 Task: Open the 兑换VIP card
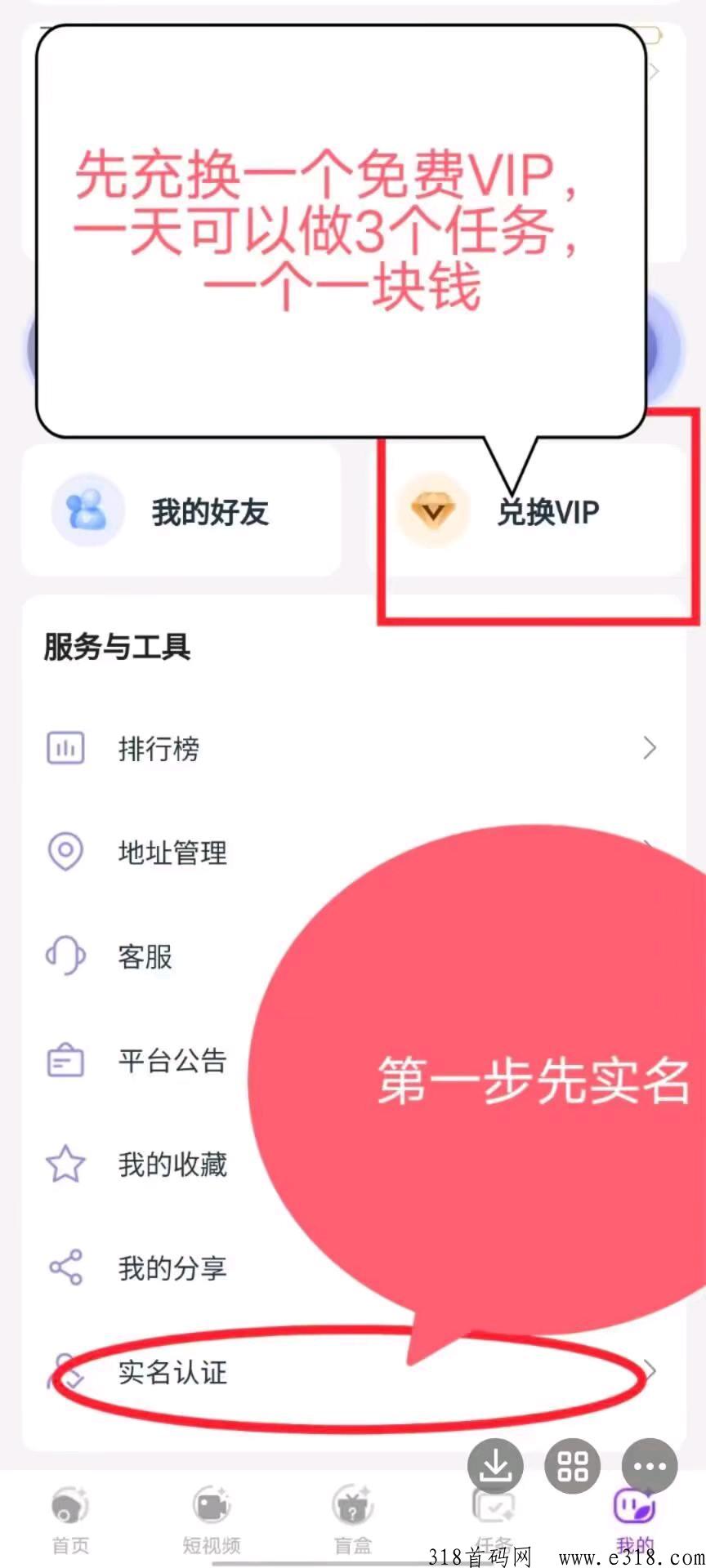tap(531, 512)
